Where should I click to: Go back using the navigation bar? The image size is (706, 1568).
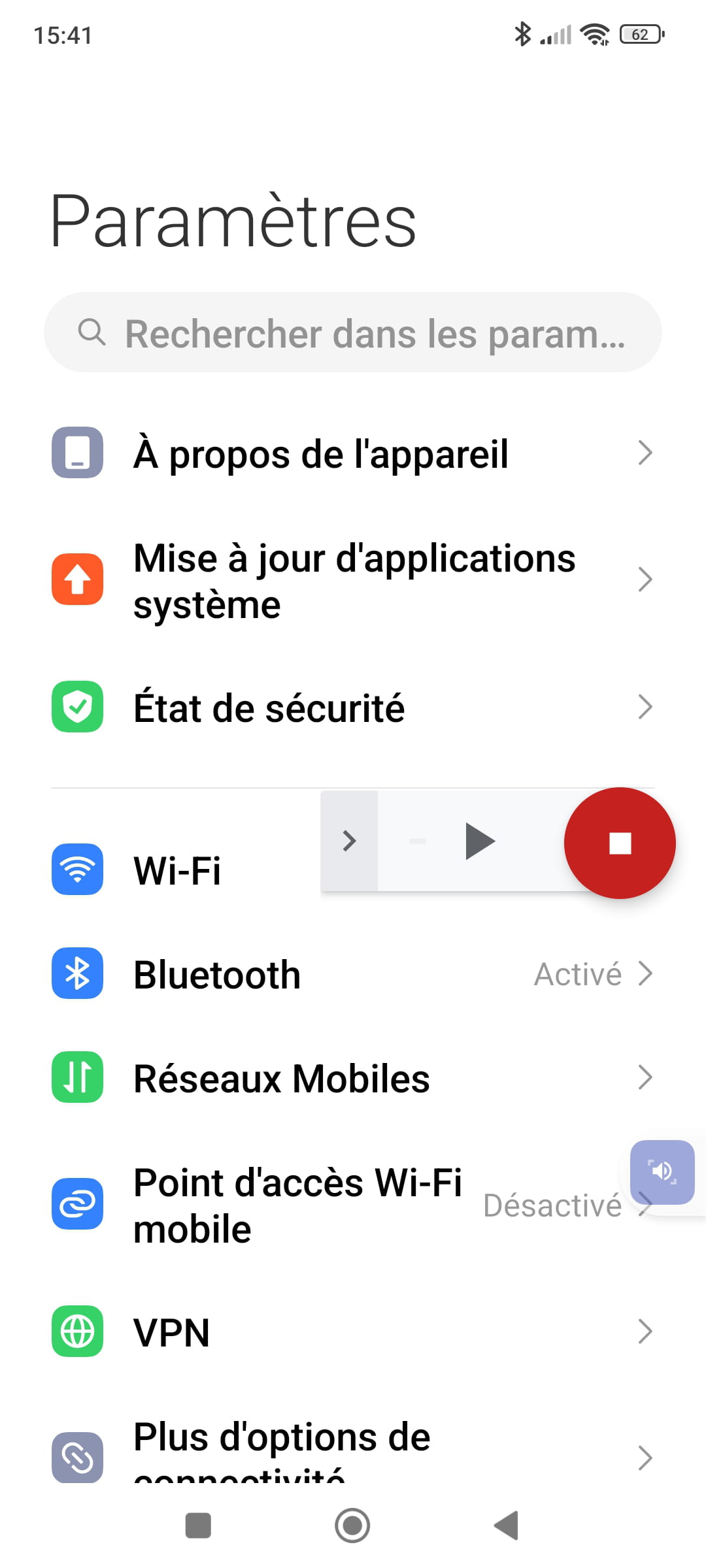[x=507, y=1526]
